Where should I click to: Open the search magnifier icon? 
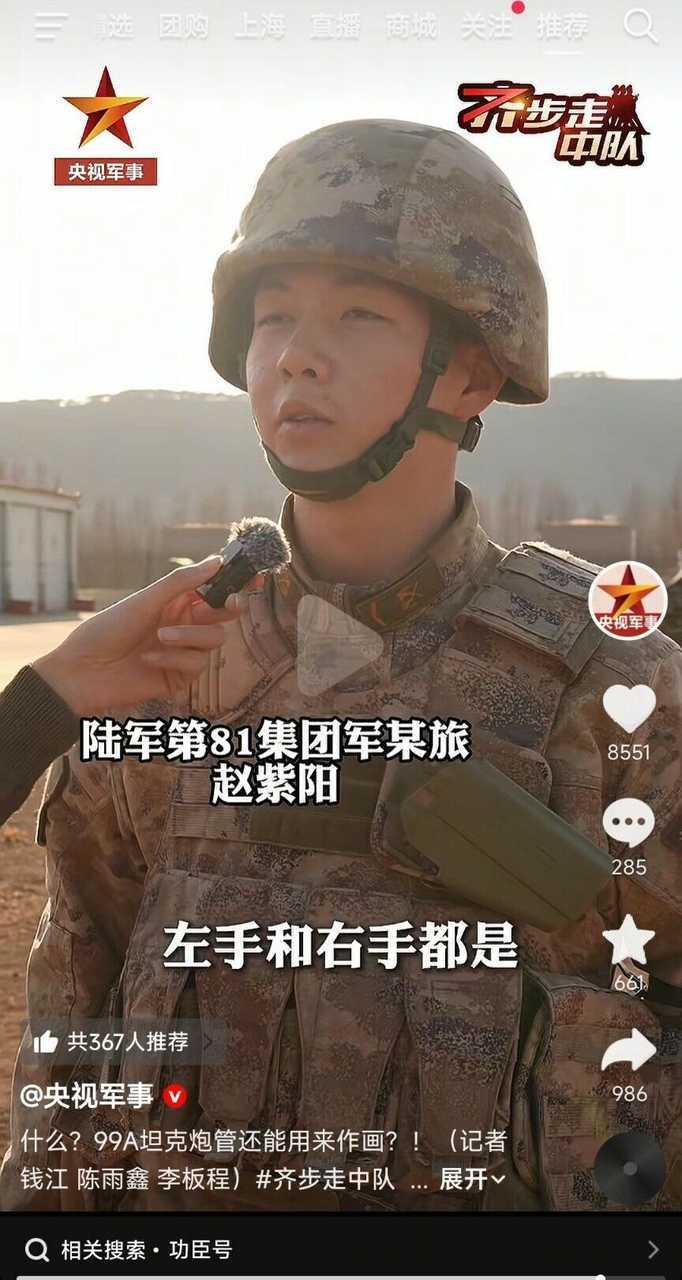(x=640, y=27)
